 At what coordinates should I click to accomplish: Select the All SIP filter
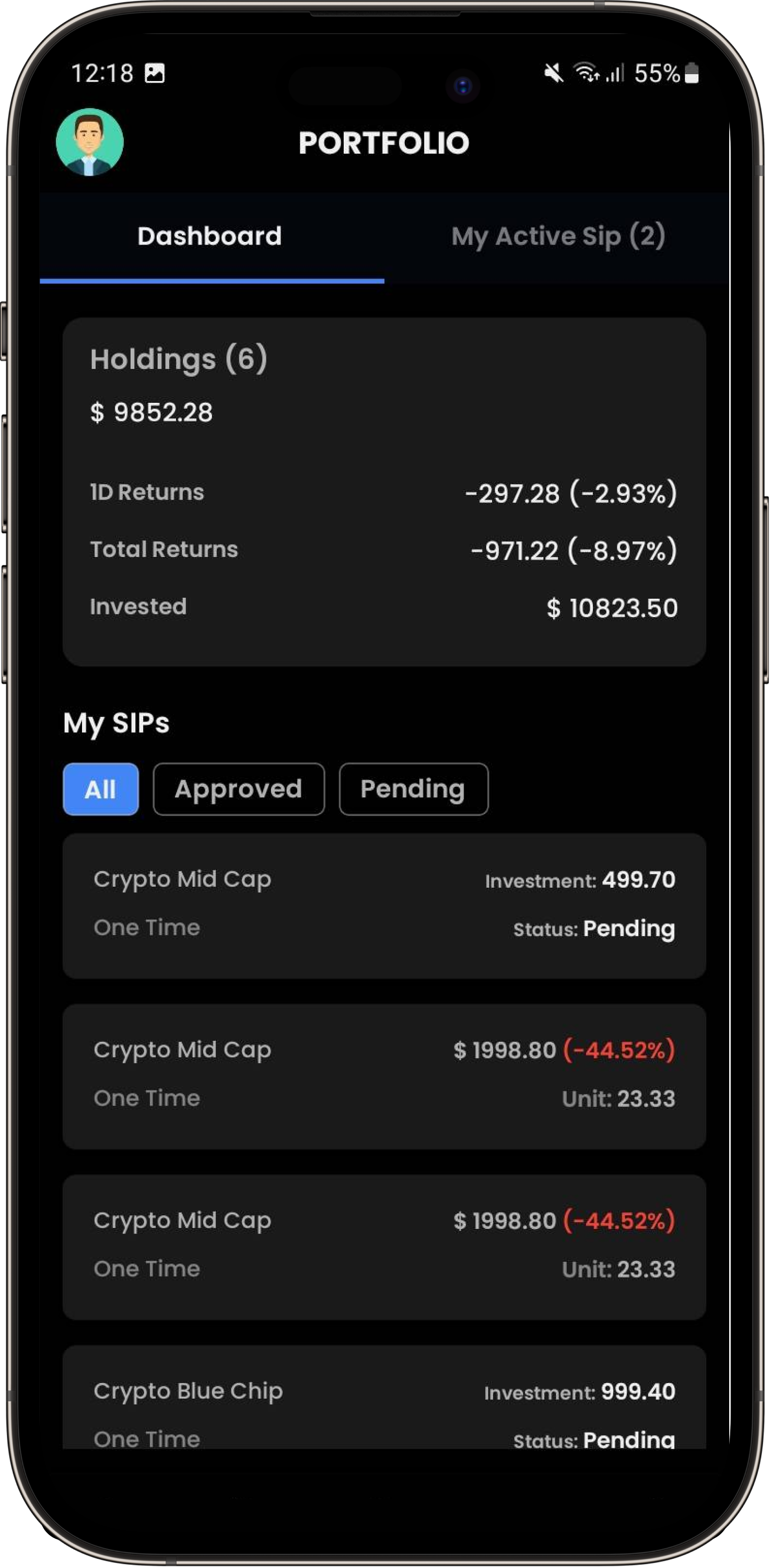pos(100,789)
